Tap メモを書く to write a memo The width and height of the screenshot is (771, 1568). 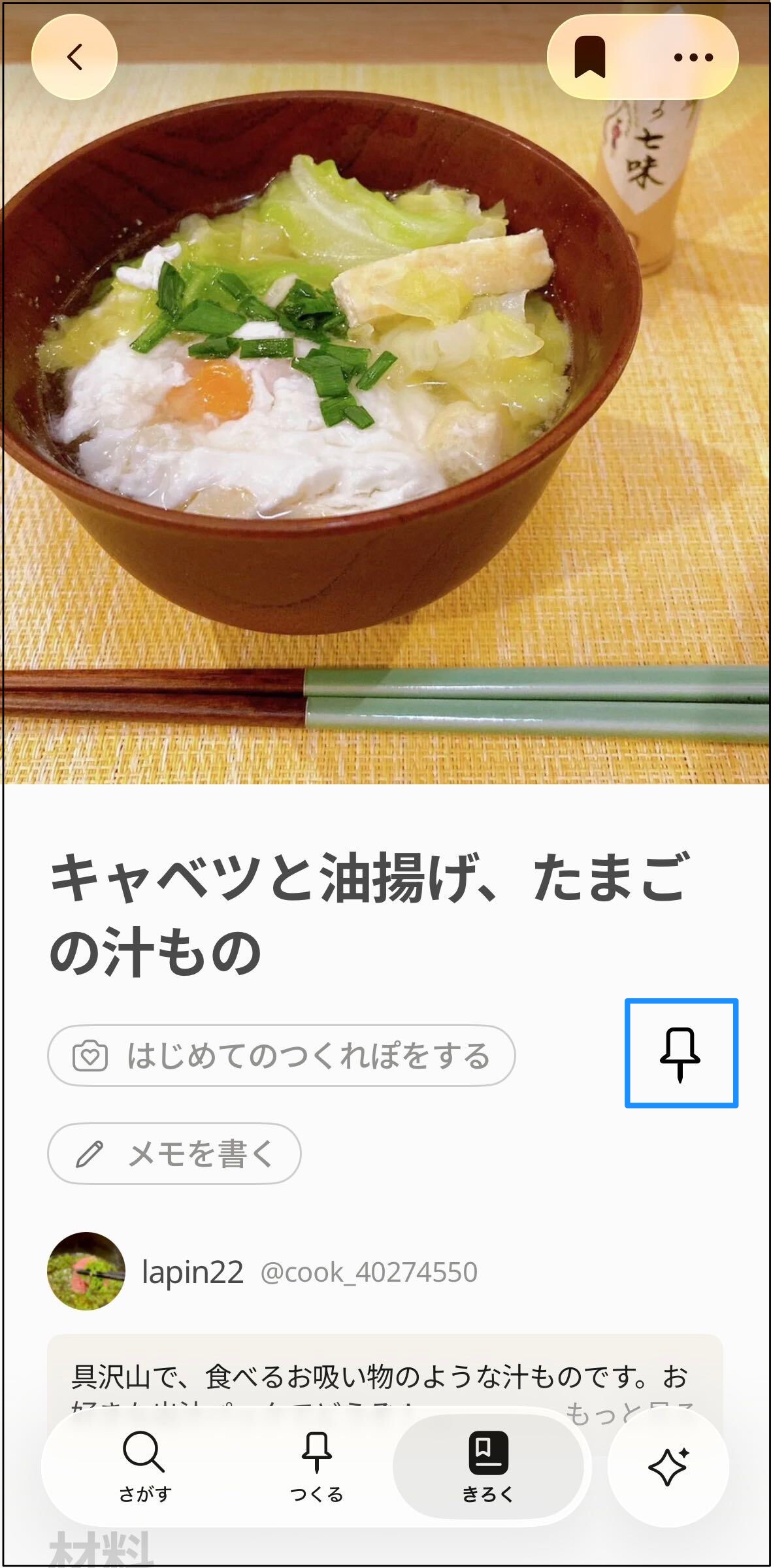[x=174, y=1154]
